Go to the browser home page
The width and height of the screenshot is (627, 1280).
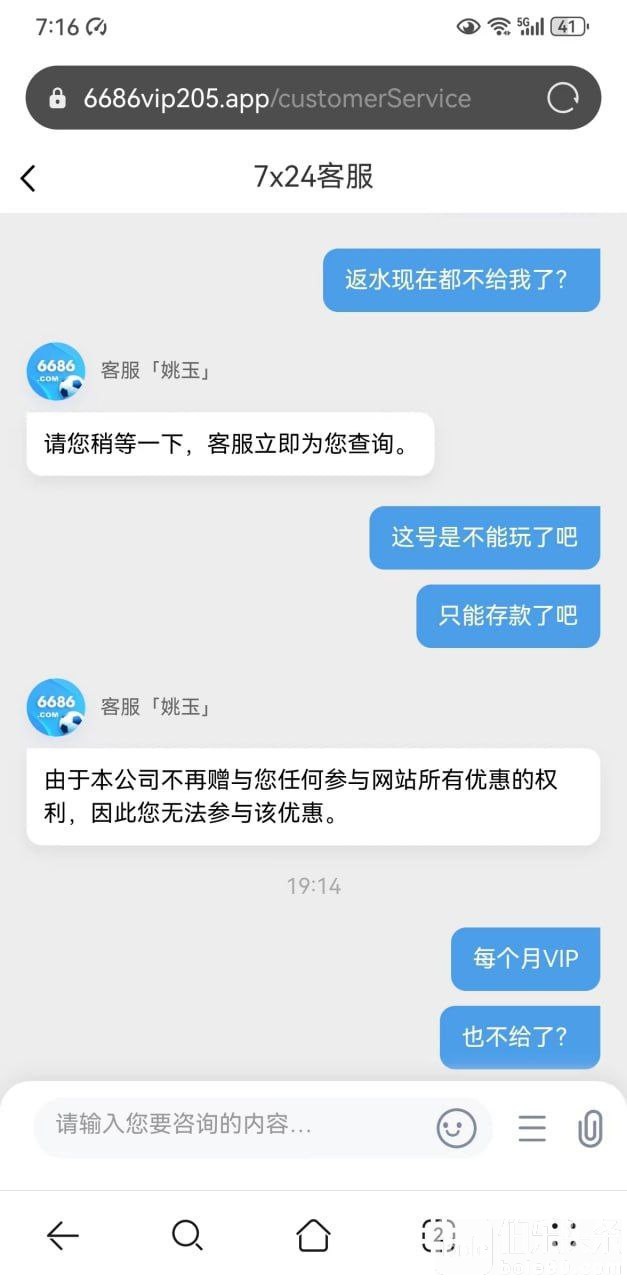[313, 1236]
